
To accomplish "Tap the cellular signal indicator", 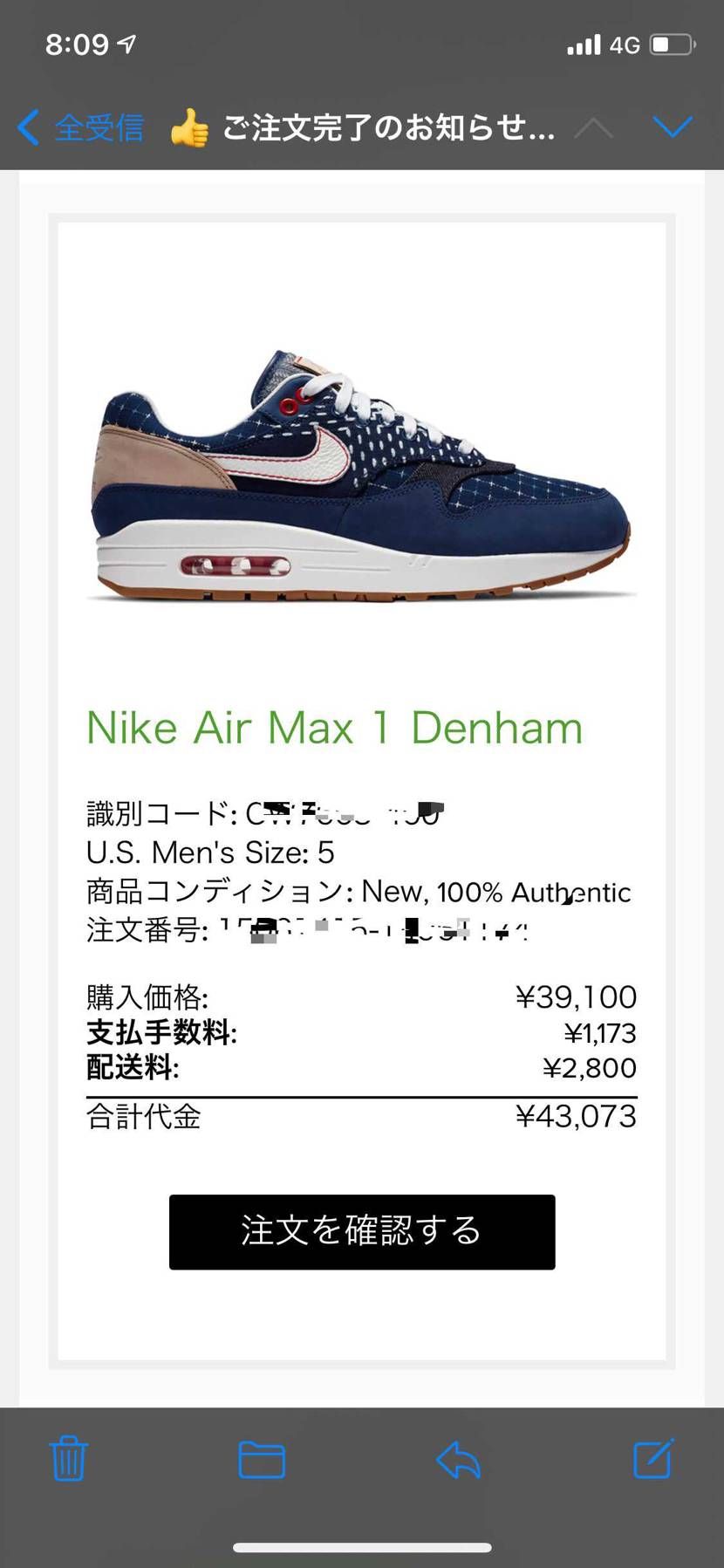I will 584,42.
